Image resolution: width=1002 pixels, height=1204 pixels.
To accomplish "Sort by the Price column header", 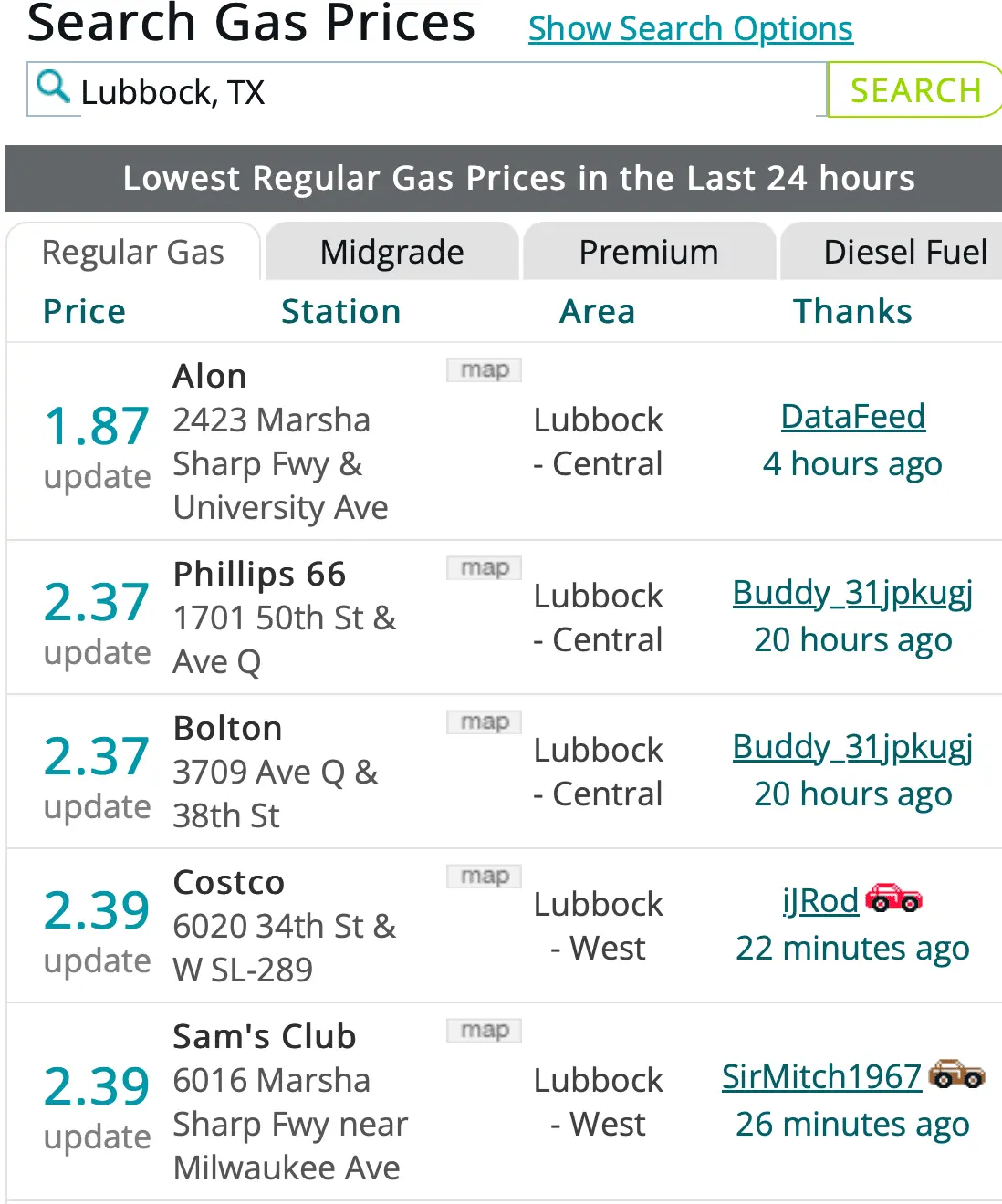I will 84,312.
